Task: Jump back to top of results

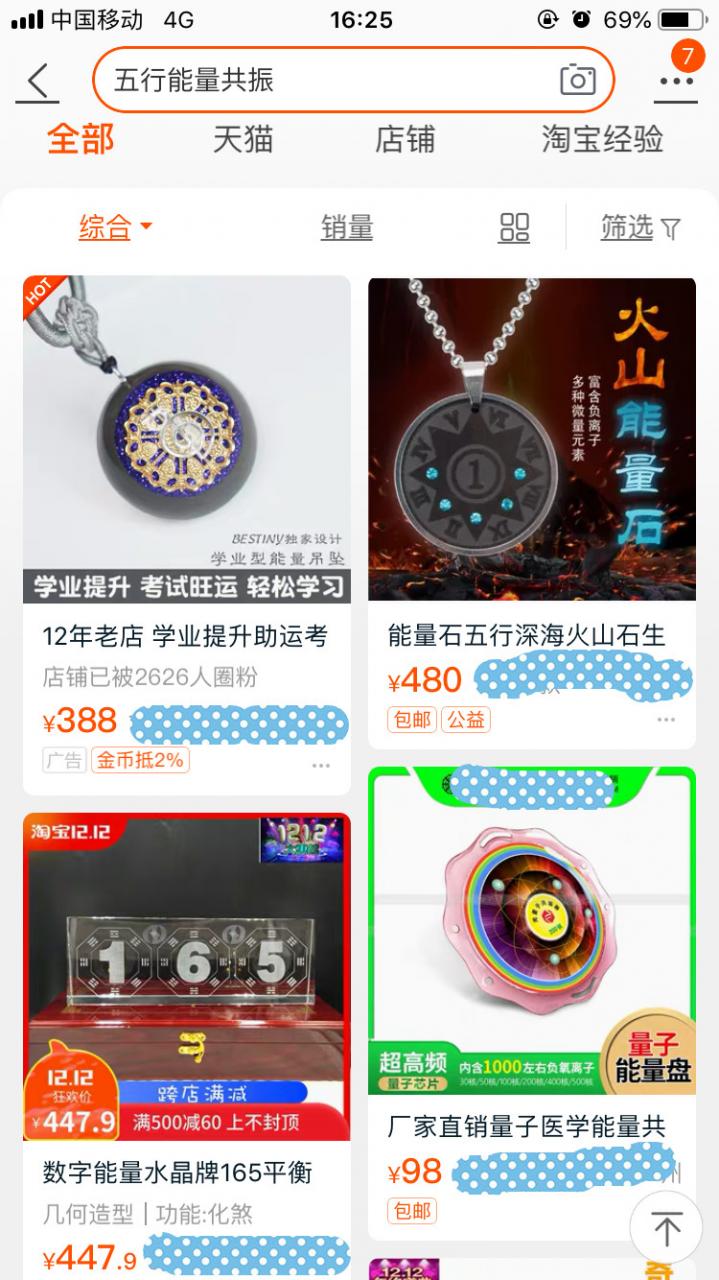Action: (665, 1229)
